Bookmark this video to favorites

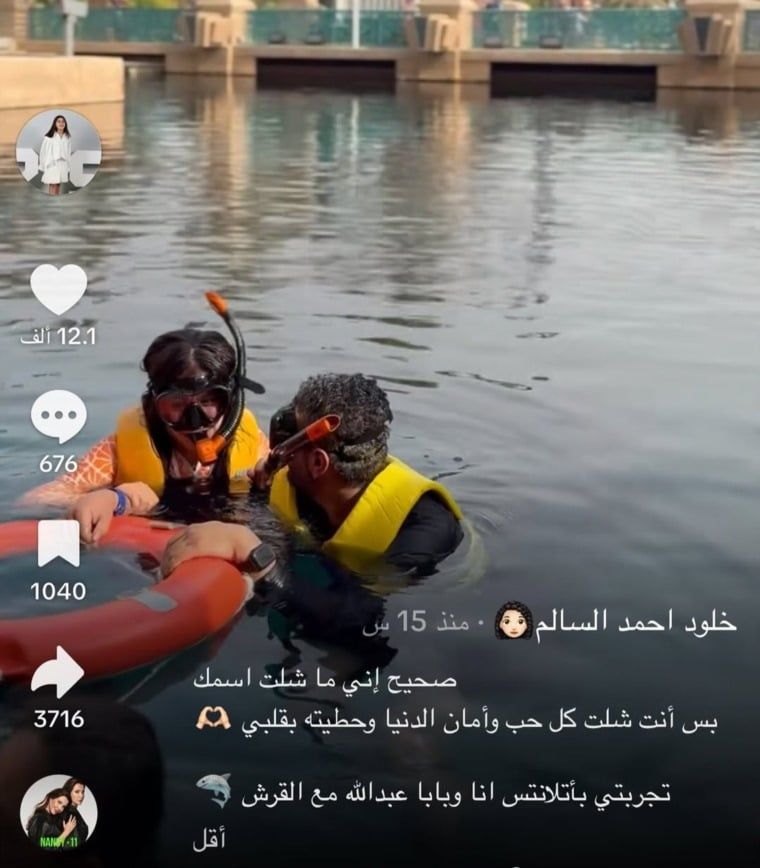click(58, 543)
